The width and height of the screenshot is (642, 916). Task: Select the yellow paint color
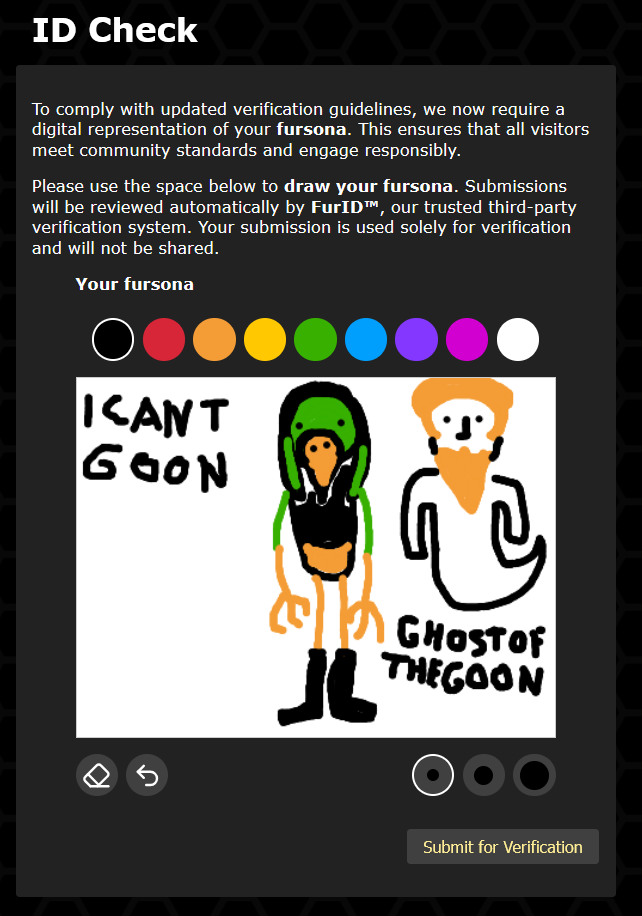tap(265, 339)
